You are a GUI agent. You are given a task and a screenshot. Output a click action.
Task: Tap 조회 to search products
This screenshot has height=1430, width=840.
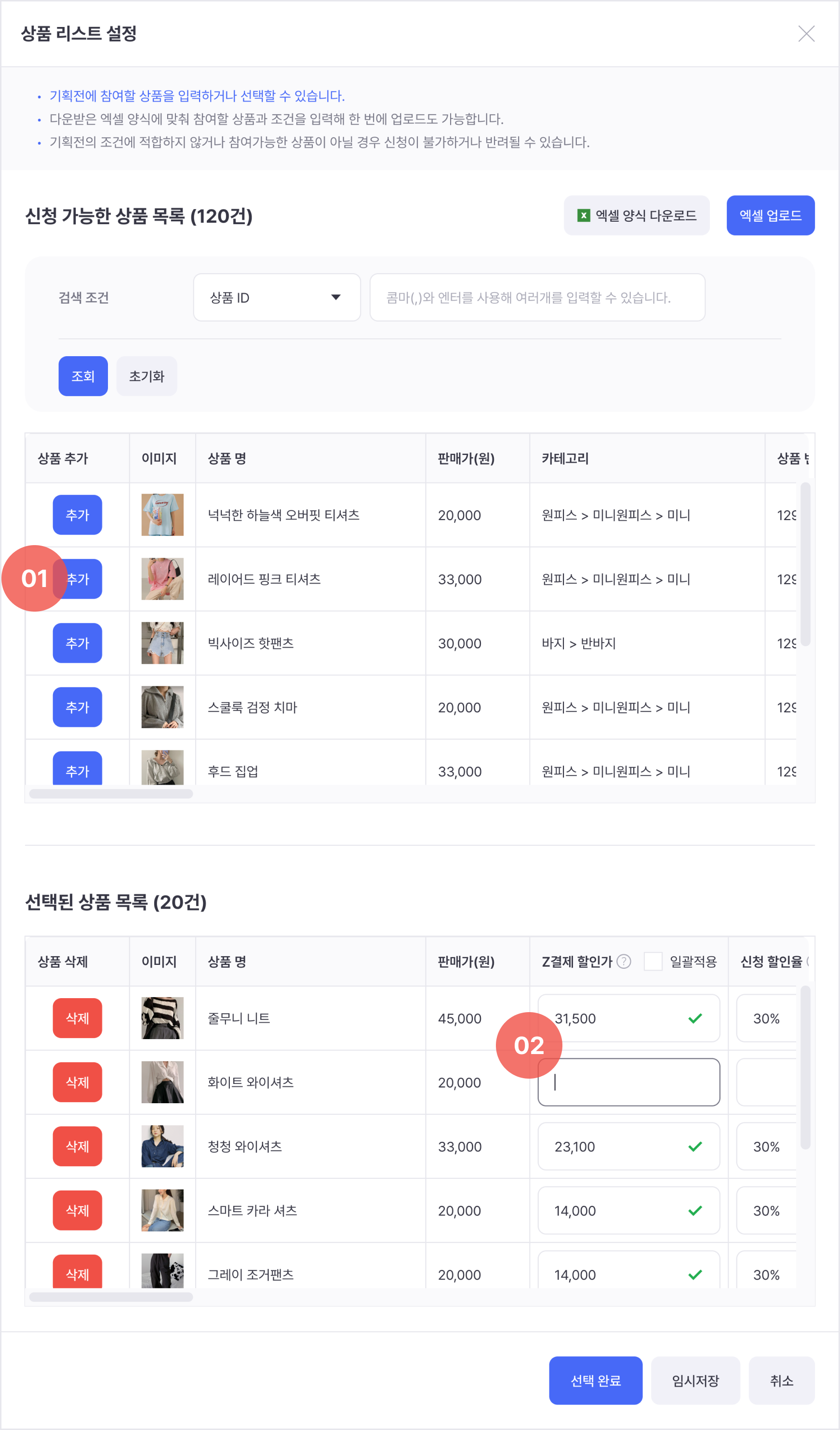point(83,376)
